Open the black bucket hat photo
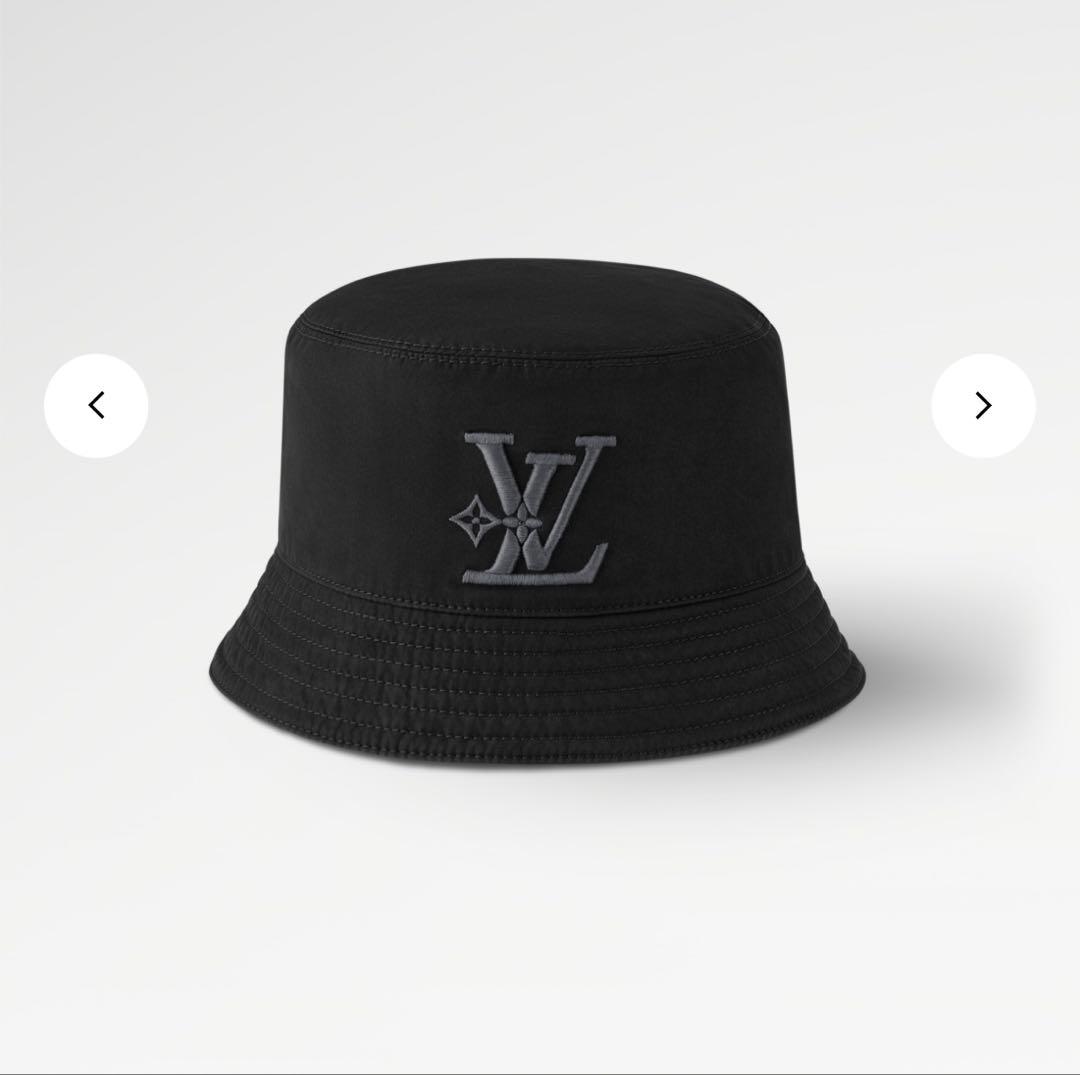Screen dimensions: 1080x1075 click(x=537, y=520)
